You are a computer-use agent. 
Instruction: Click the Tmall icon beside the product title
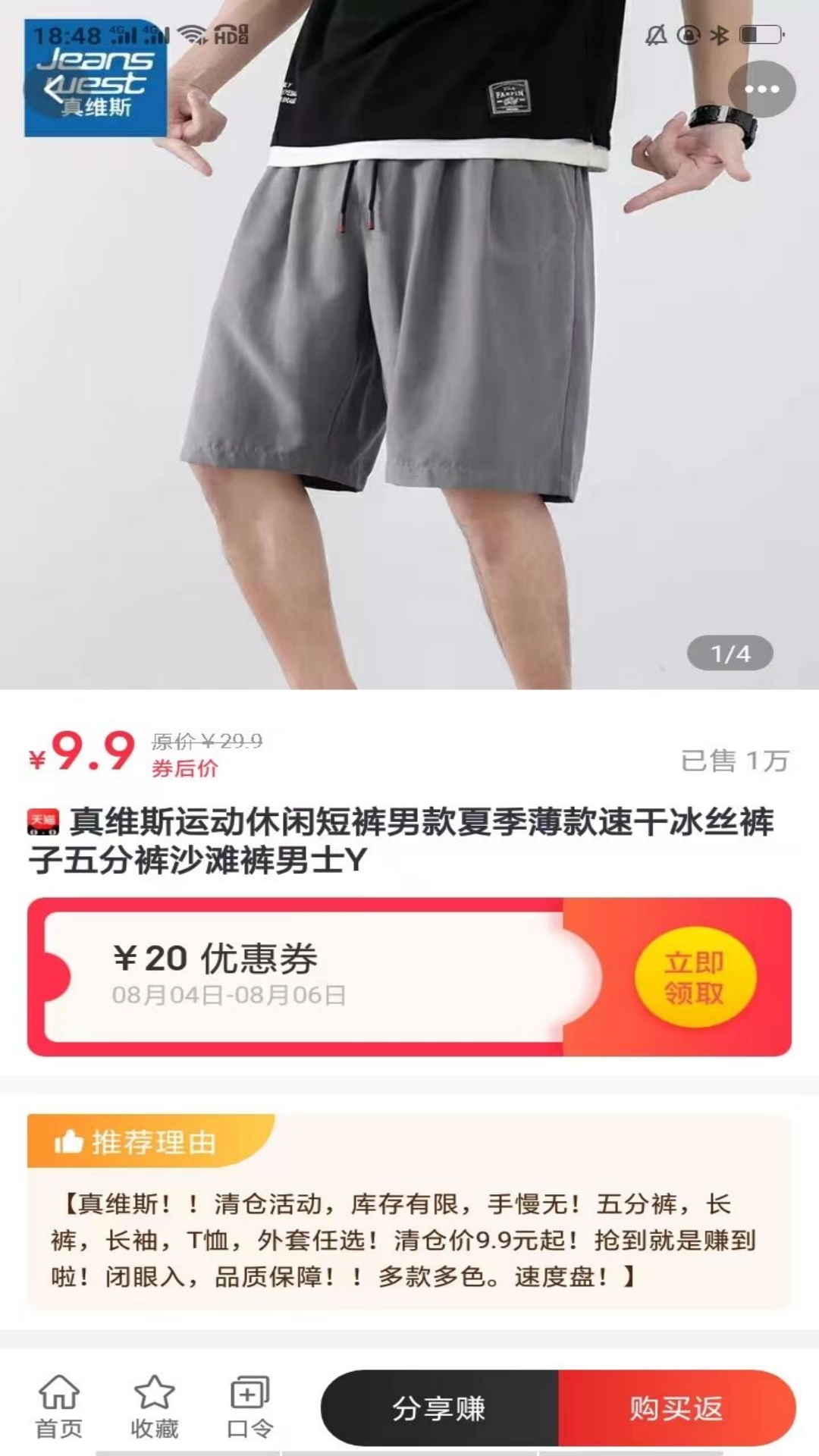click(x=42, y=821)
